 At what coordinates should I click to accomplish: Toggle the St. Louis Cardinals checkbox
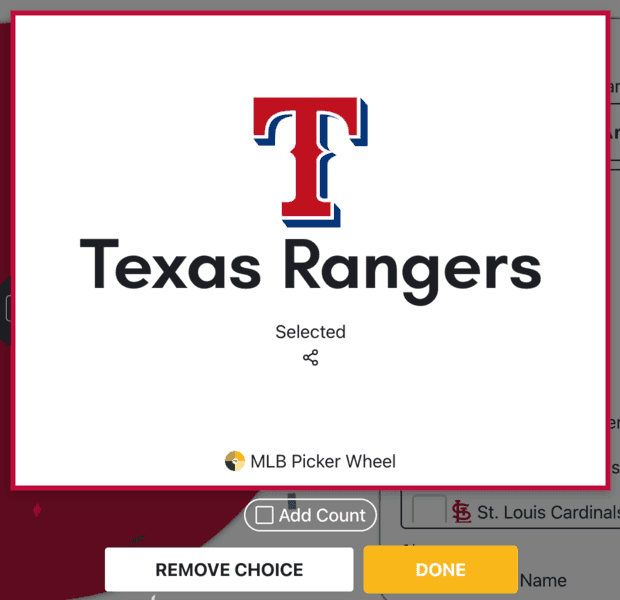point(428,509)
